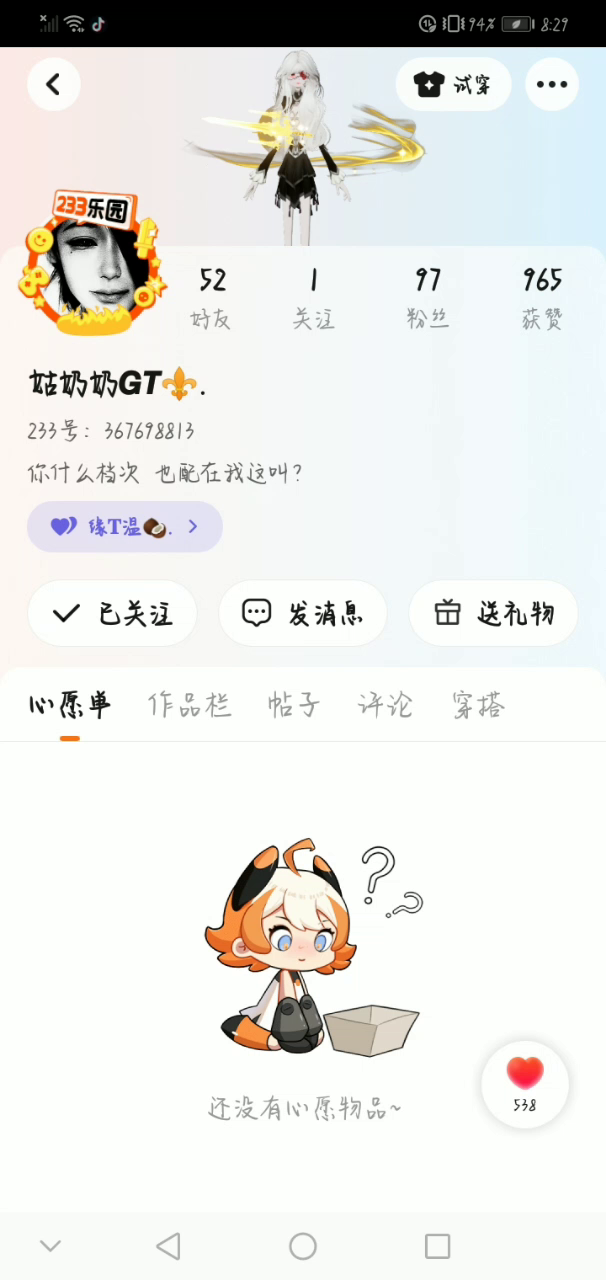The height and width of the screenshot is (1280, 606).
Task: Open the three-dot overflow menu
Action: [551, 85]
